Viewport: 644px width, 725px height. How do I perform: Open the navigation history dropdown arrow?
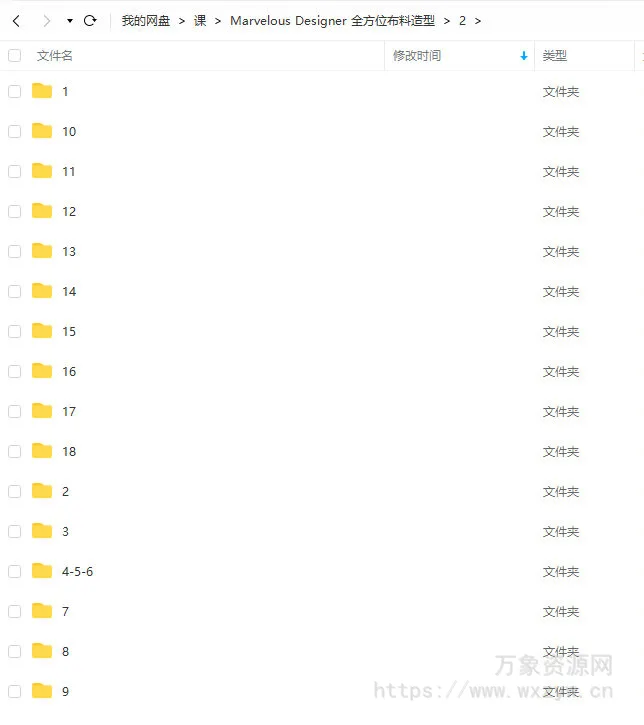click(70, 20)
